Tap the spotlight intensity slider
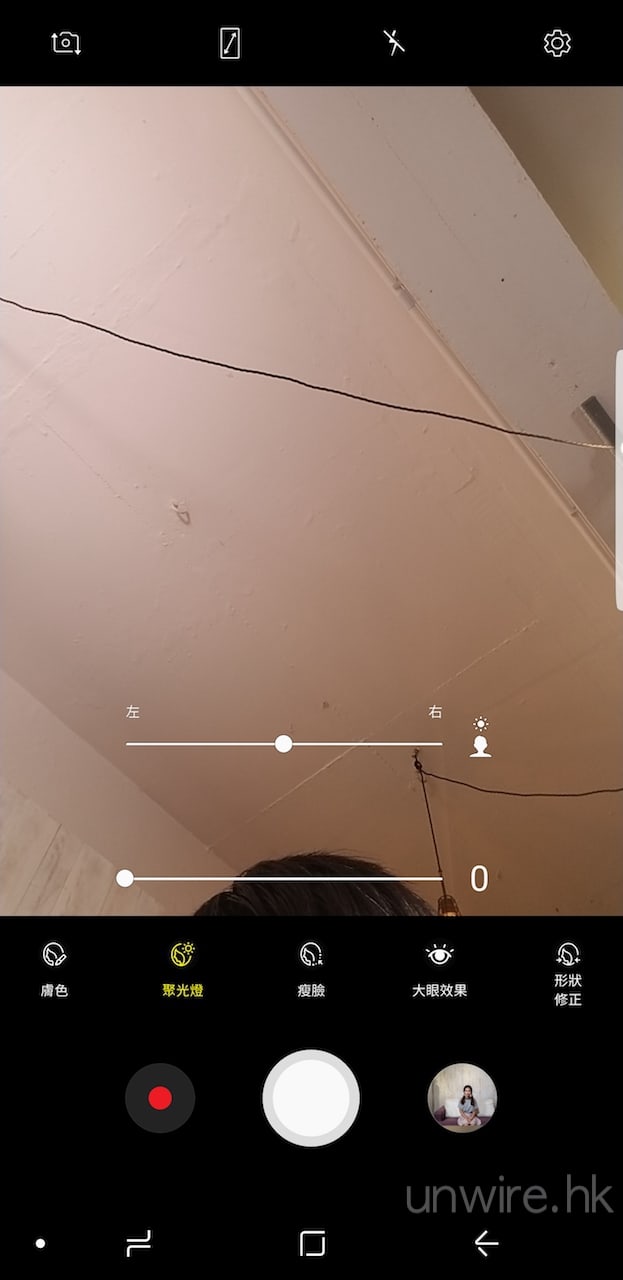The height and width of the screenshot is (1280, 623). pyautogui.click(x=283, y=878)
